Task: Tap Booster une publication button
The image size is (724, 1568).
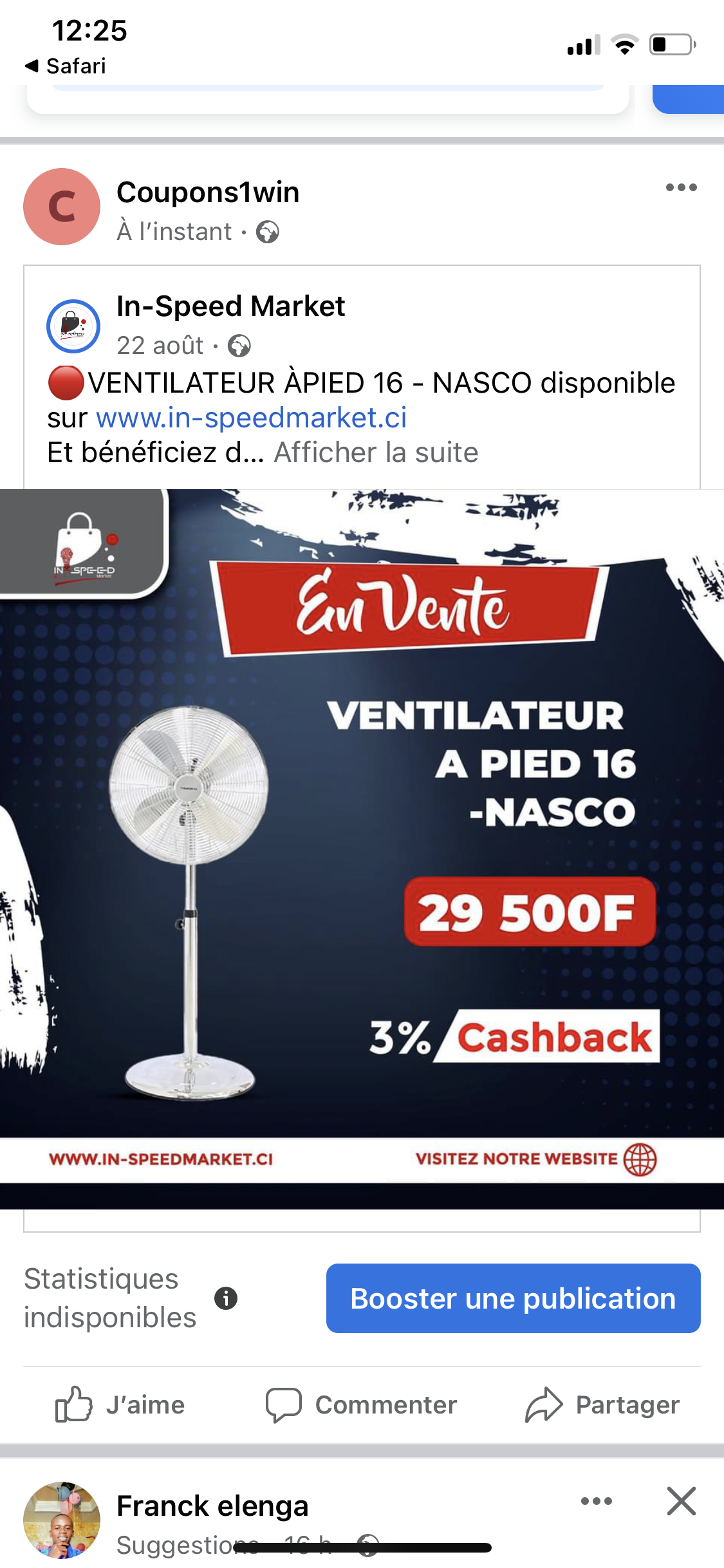Action: (x=513, y=1298)
